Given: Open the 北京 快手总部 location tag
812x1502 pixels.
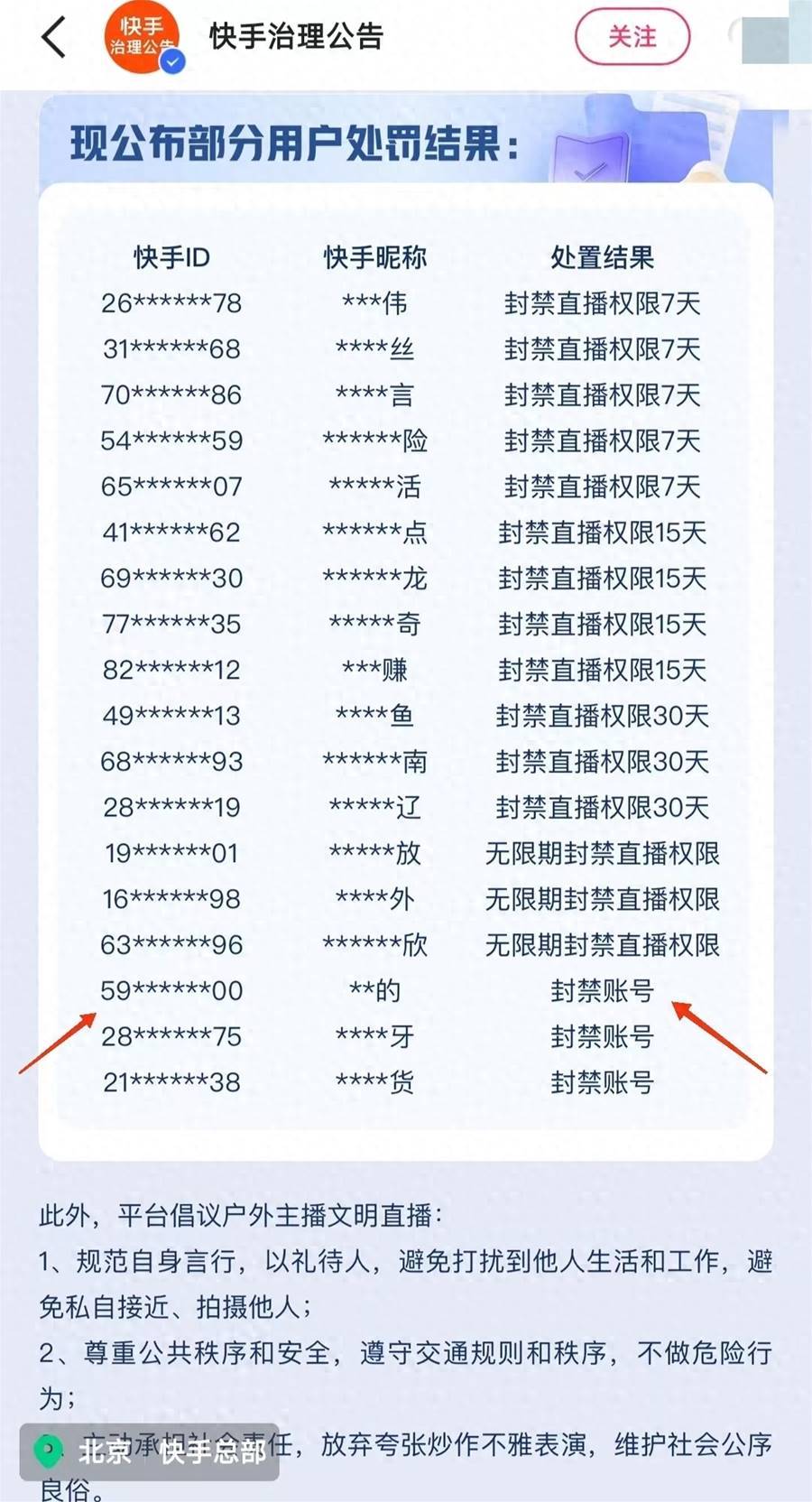Looking at the screenshot, I should pos(151,1451).
